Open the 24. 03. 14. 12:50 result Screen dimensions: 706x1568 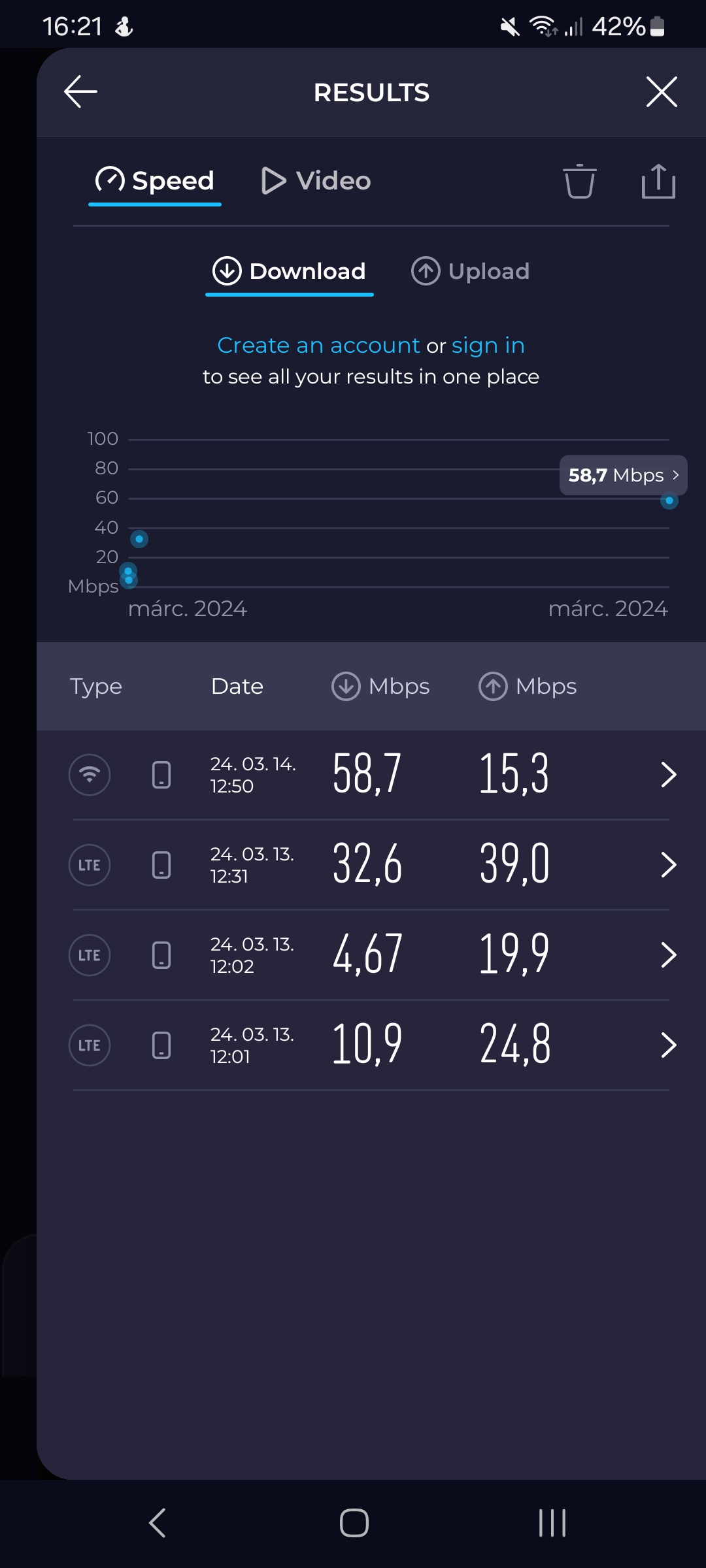pos(371,775)
